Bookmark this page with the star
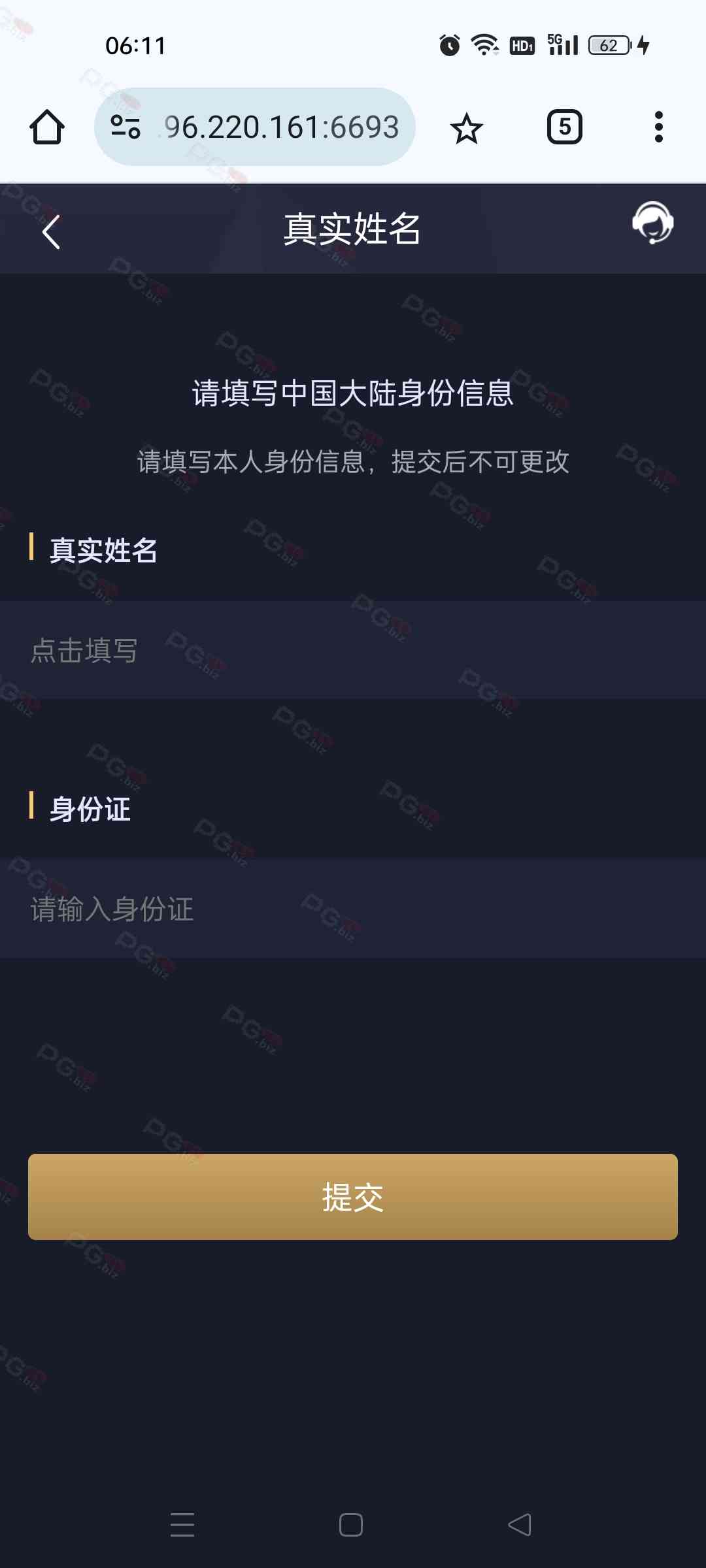 click(x=466, y=128)
